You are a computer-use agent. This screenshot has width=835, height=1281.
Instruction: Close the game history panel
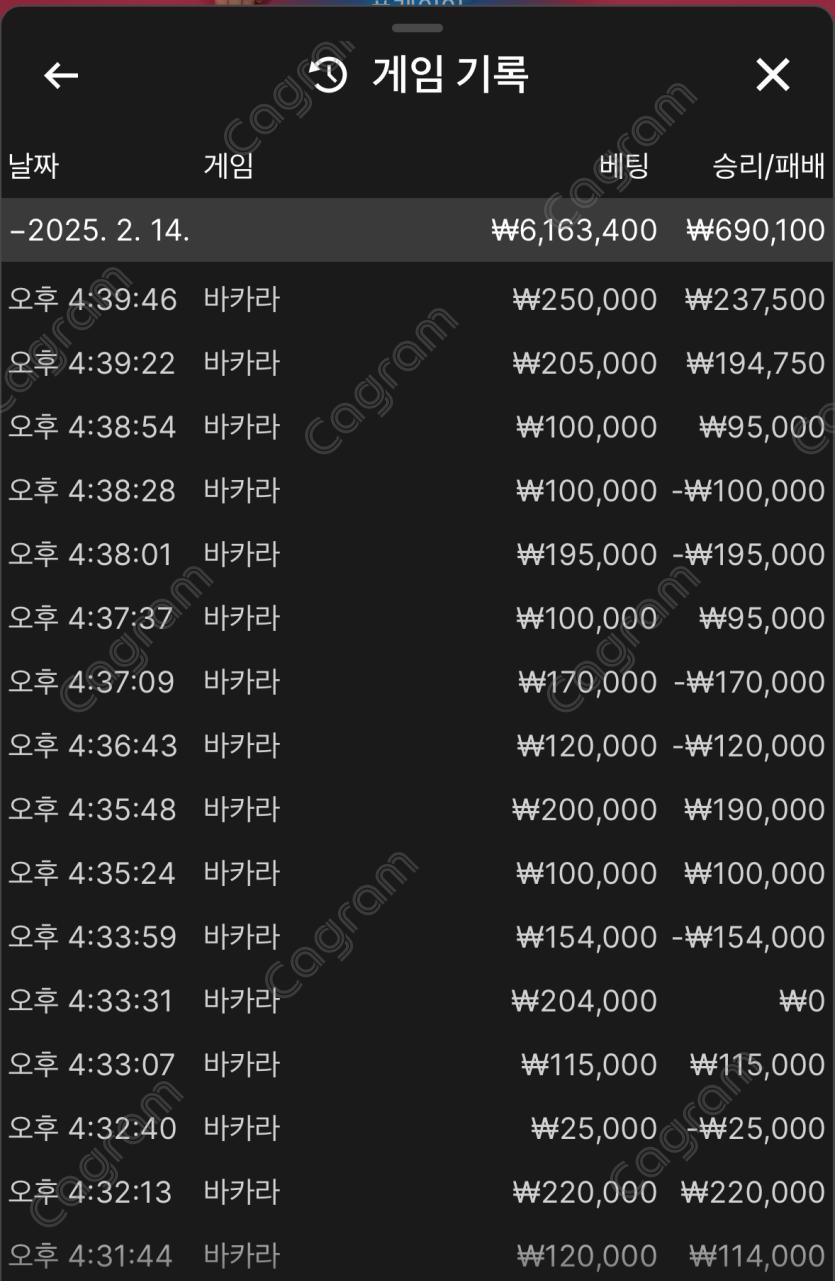click(772, 76)
